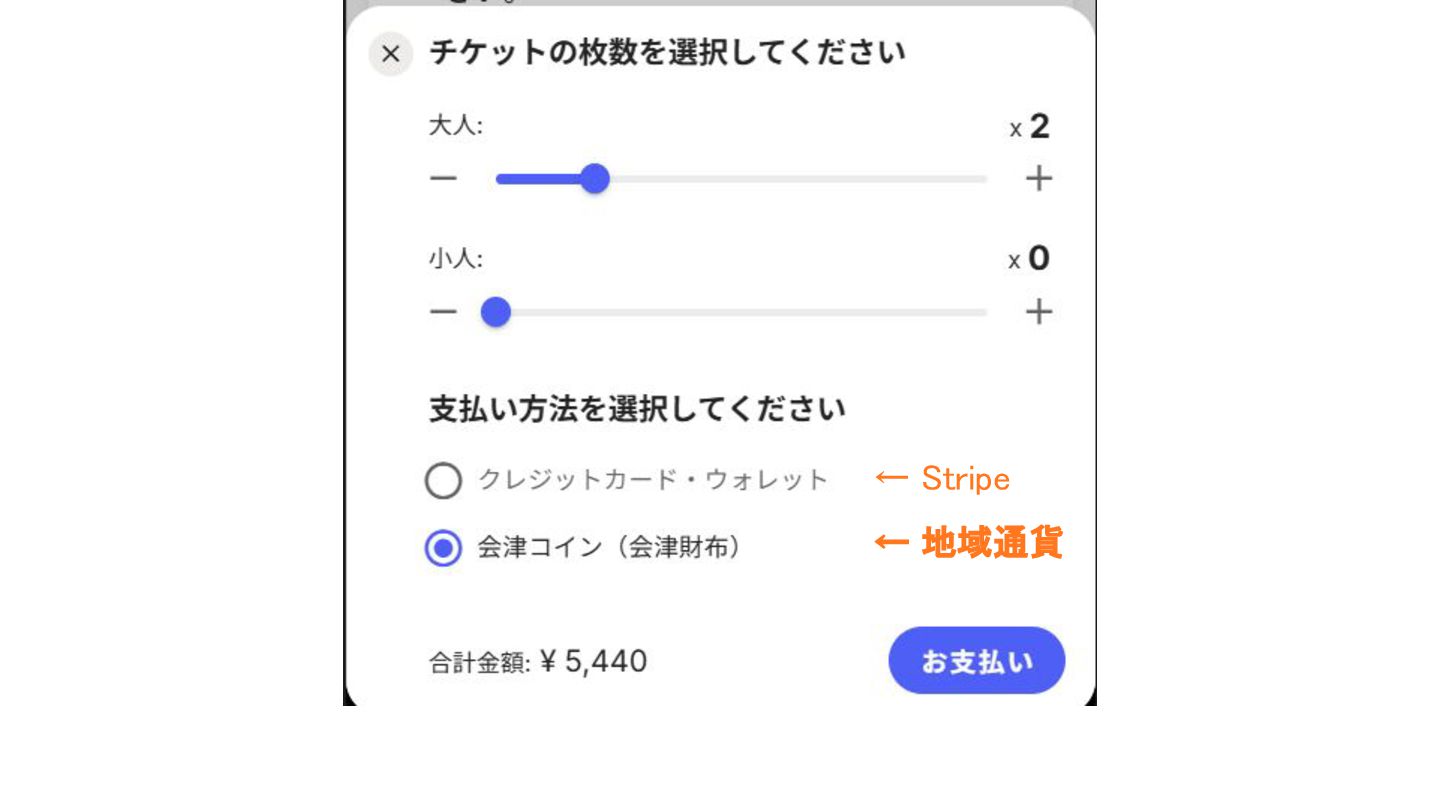Close the ticket selection sheet

tap(391, 54)
